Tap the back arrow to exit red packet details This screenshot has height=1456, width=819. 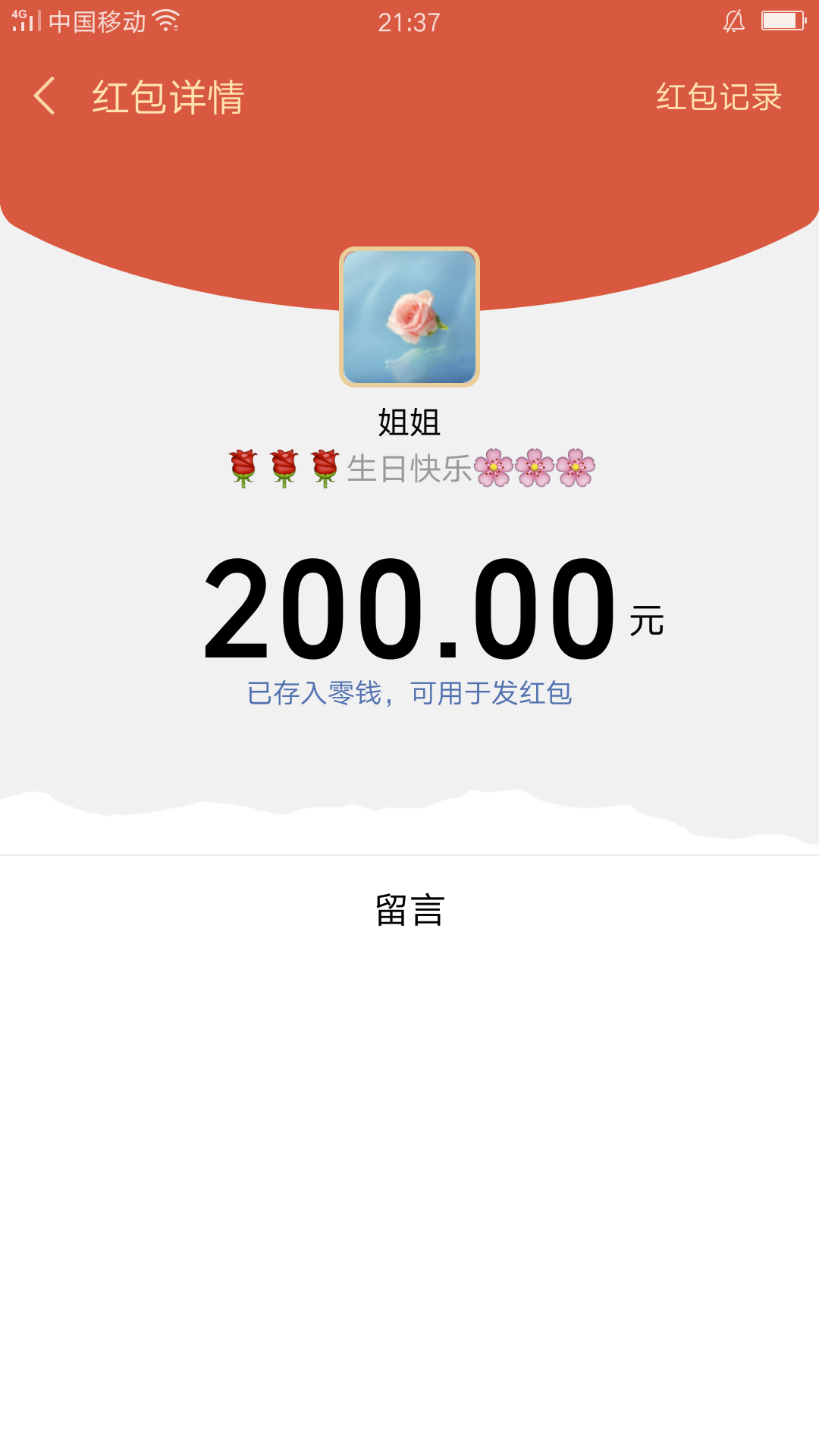[45, 96]
